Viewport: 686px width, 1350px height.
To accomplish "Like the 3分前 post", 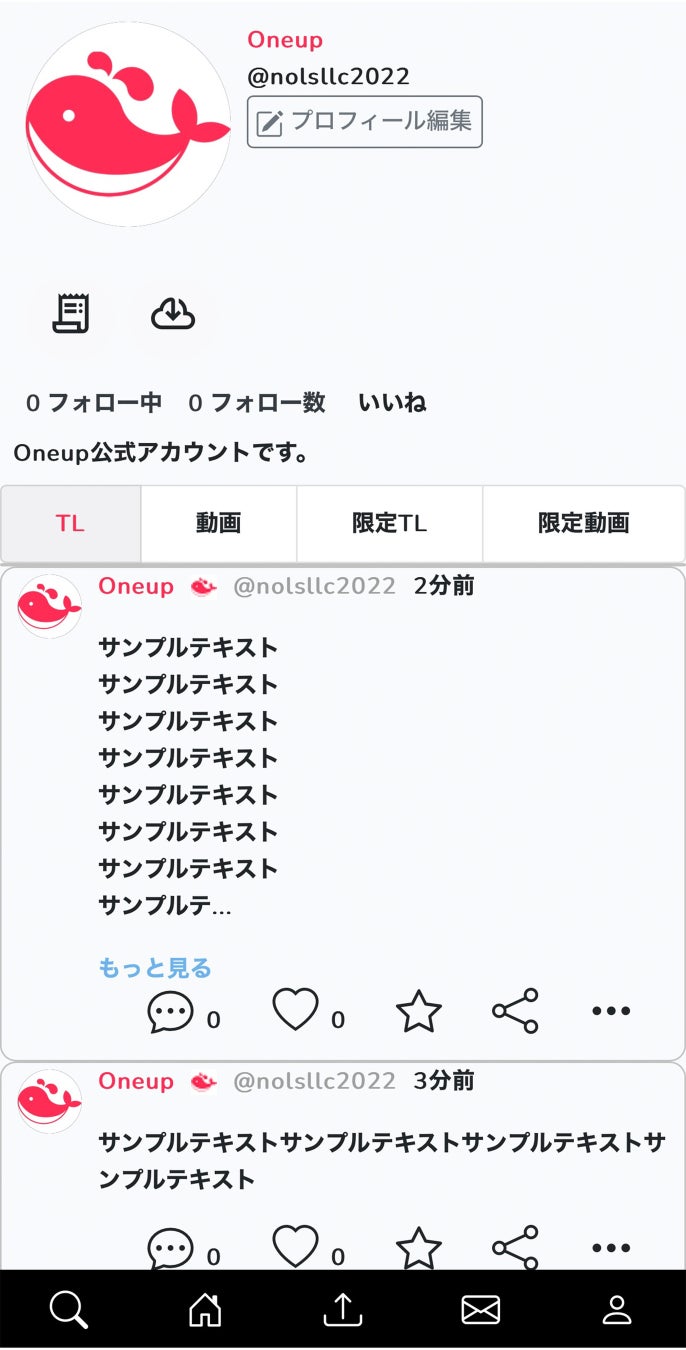I will tap(296, 1247).
